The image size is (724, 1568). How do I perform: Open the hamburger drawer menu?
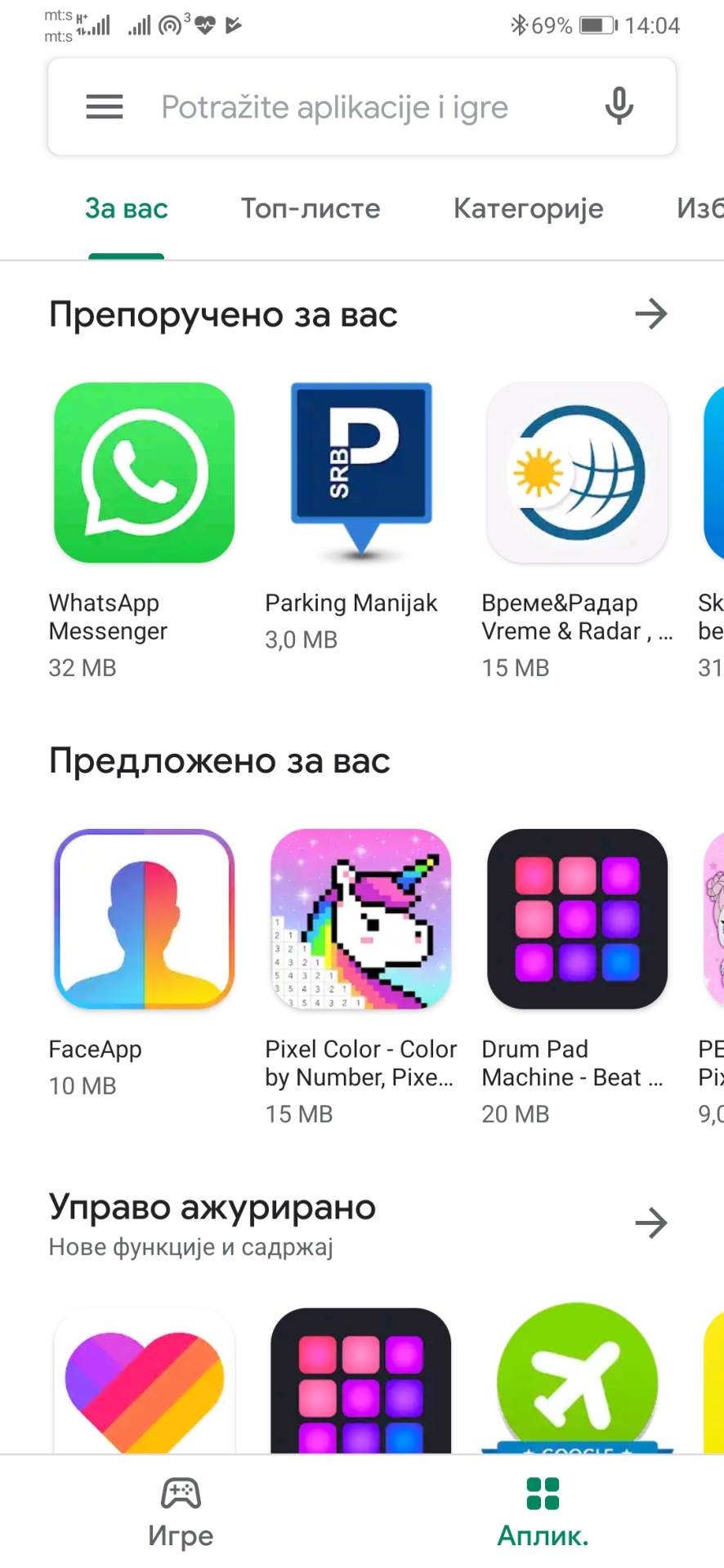pos(105,106)
